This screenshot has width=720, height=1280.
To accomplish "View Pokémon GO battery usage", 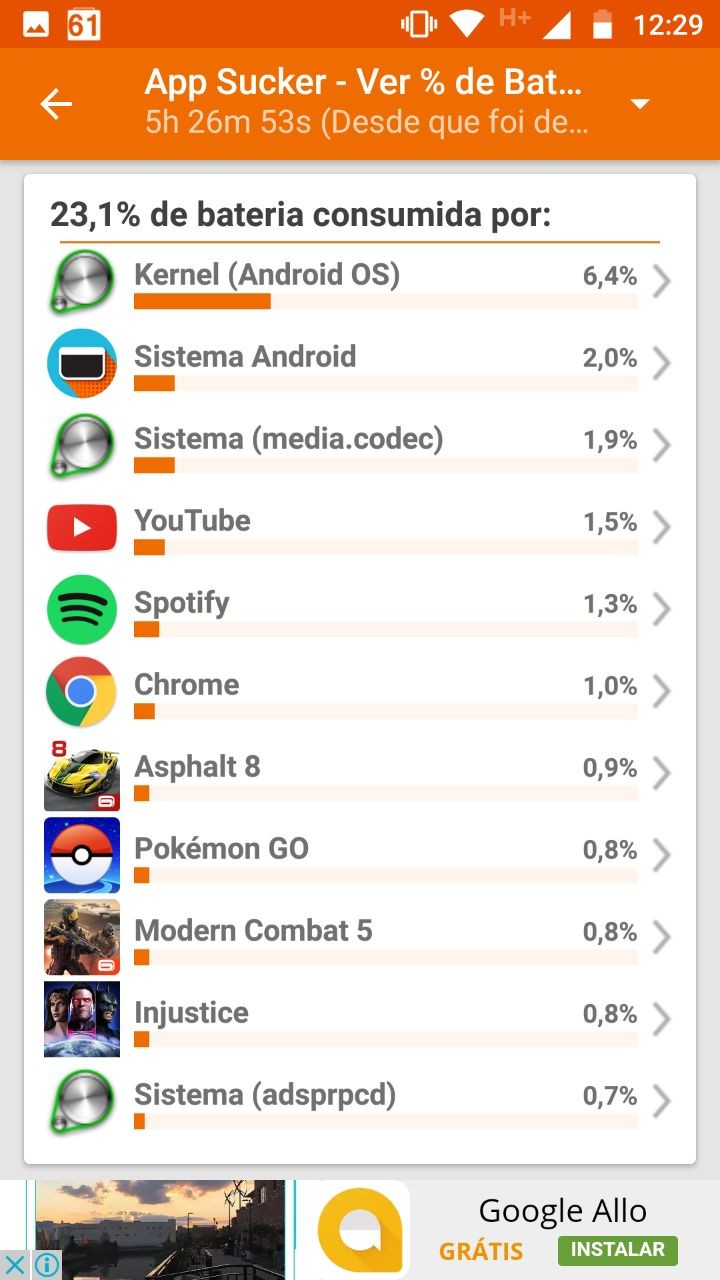I will click(360, 855).
